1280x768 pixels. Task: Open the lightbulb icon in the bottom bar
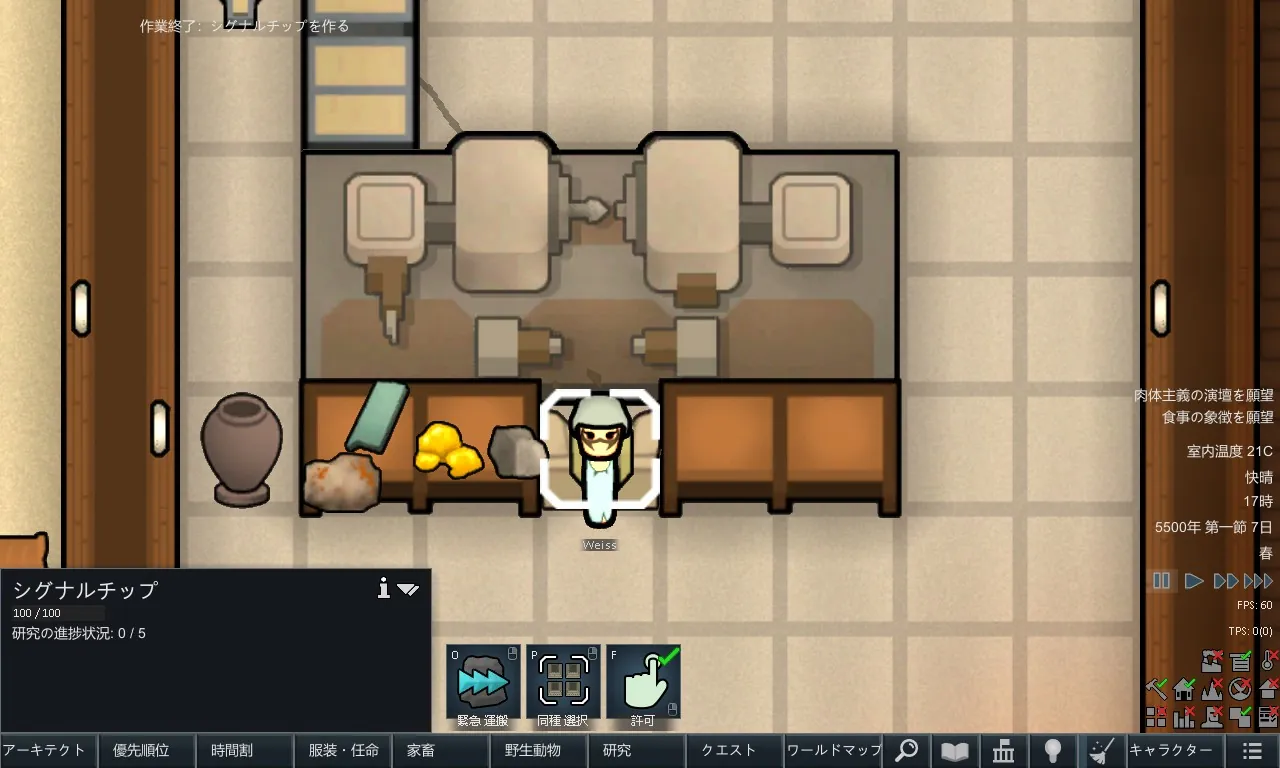[x=1053, y=751]
